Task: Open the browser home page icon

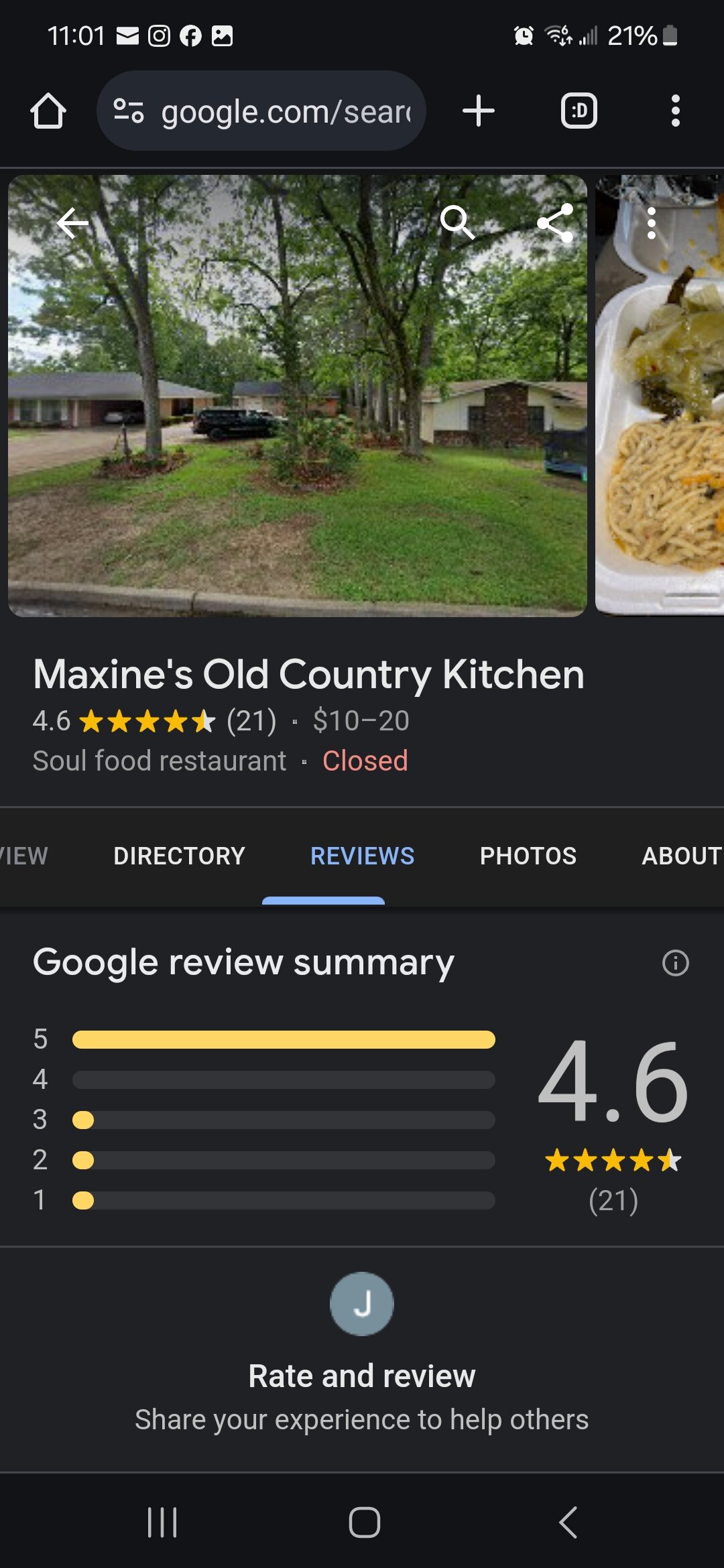Action: [48, 111]
